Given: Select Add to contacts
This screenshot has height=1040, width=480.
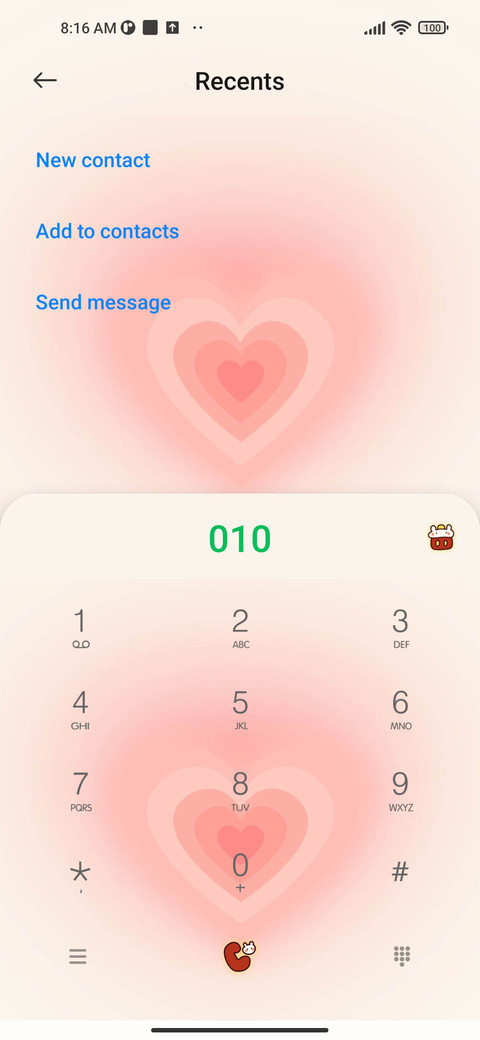Looking at the screenshot, I should tap(107, 231).
